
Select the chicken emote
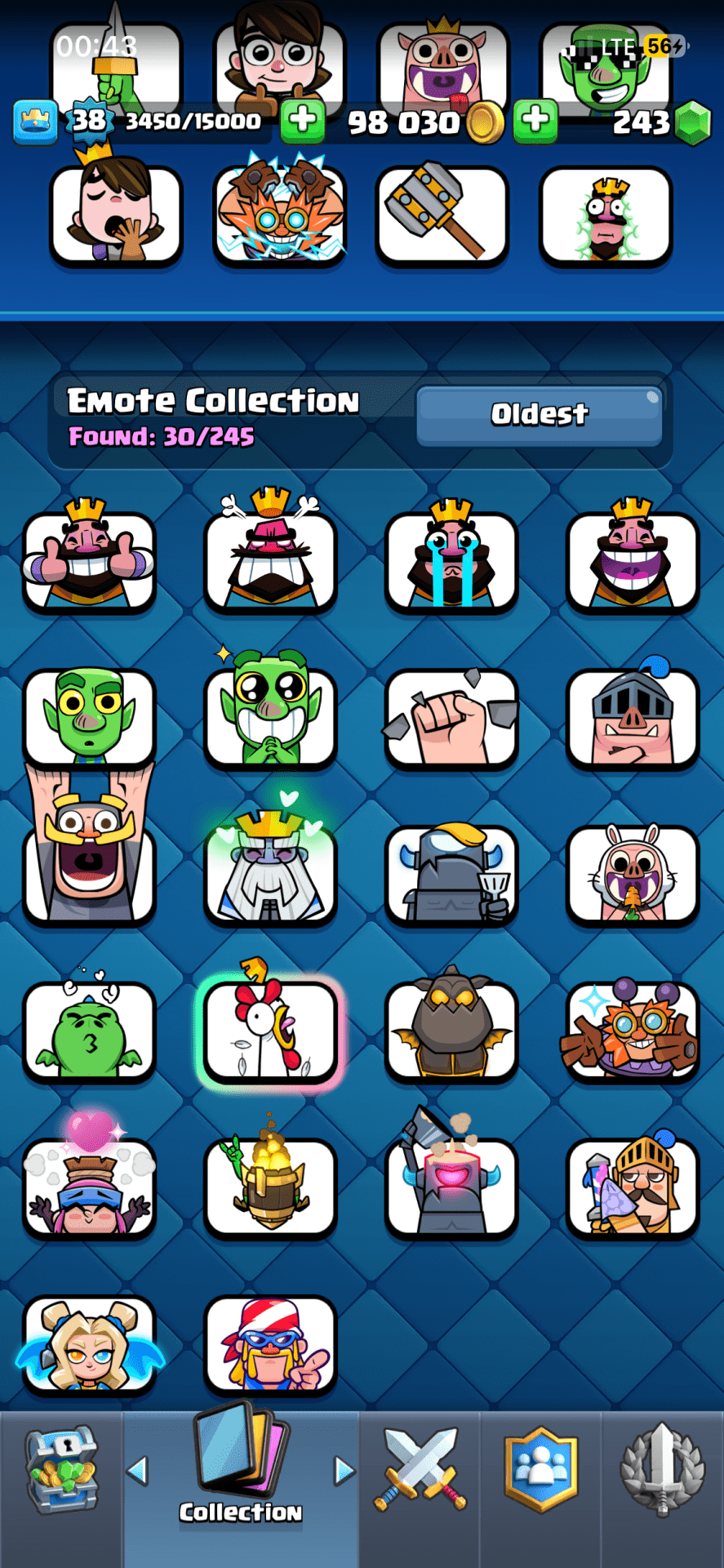pos(270,1031)
